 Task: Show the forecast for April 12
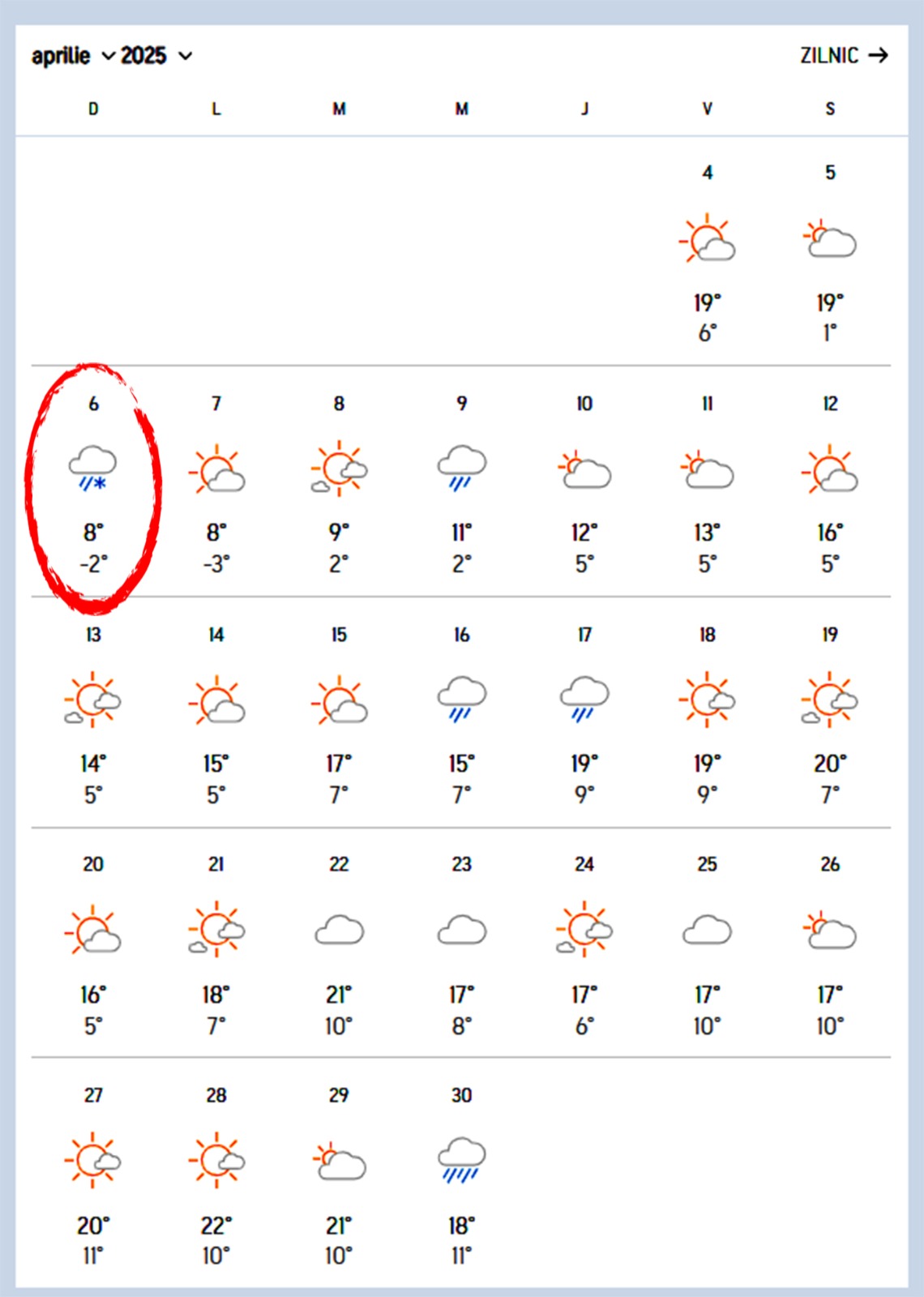829,482
